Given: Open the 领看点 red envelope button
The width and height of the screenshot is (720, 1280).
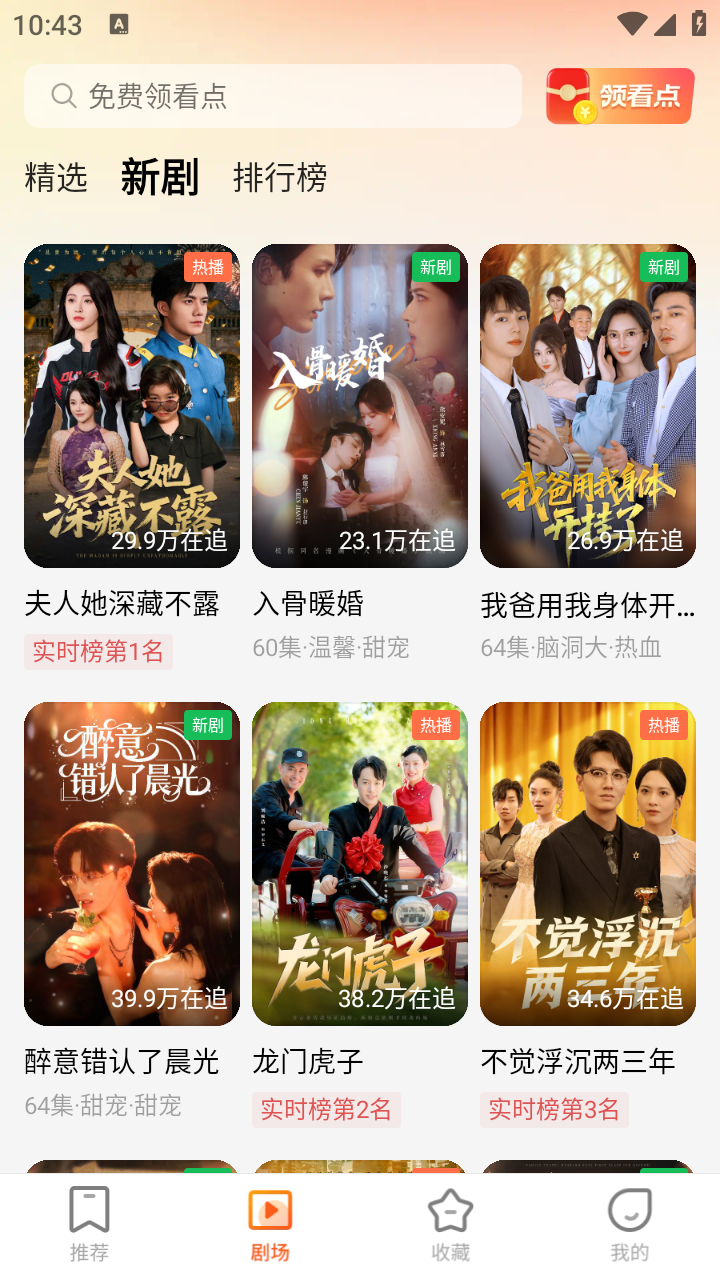Looking at the screenshot, I should (620, 96).
